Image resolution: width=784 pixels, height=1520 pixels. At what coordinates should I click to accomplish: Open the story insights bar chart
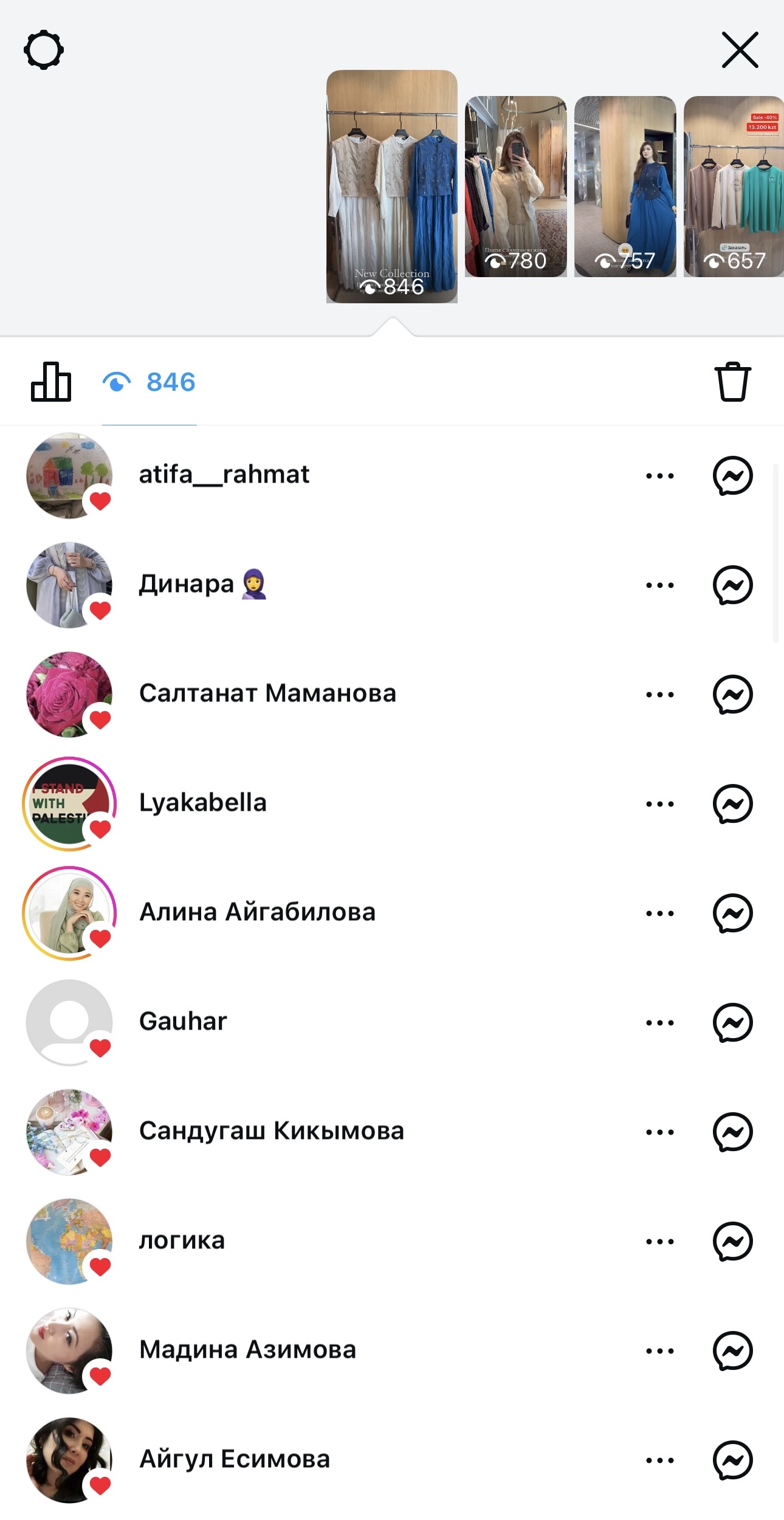[51, 382]
